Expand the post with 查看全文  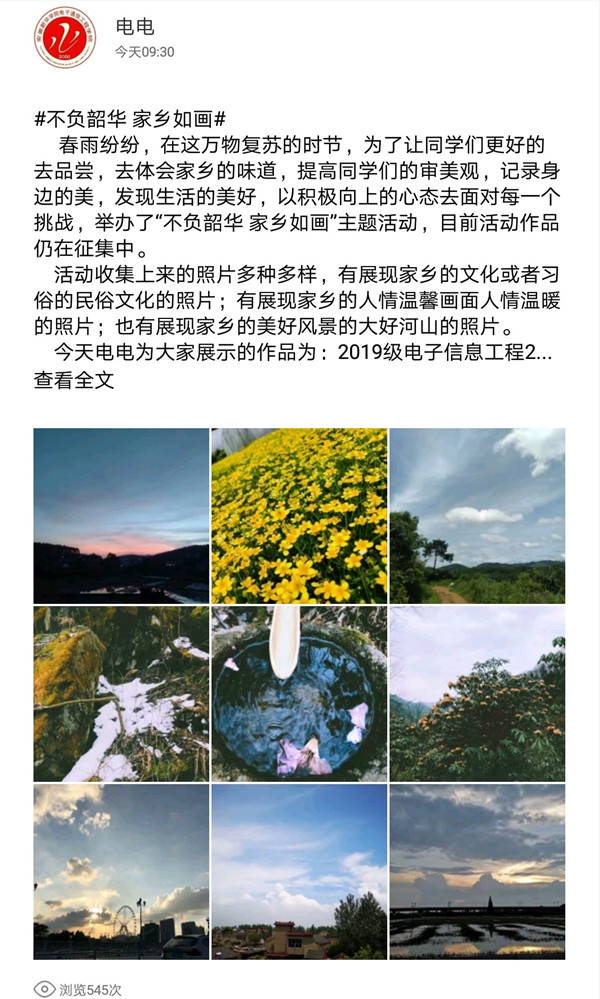75,380
